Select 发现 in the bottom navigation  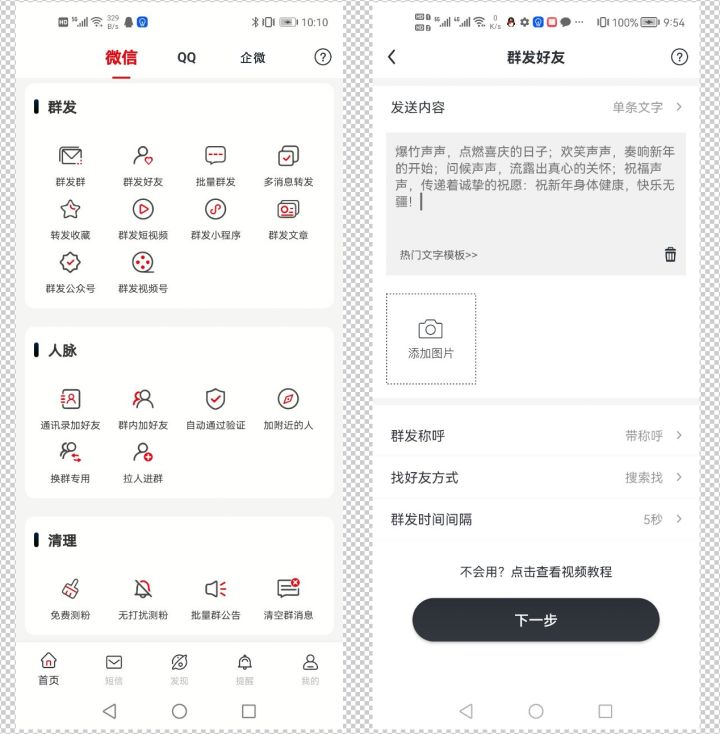180,668
